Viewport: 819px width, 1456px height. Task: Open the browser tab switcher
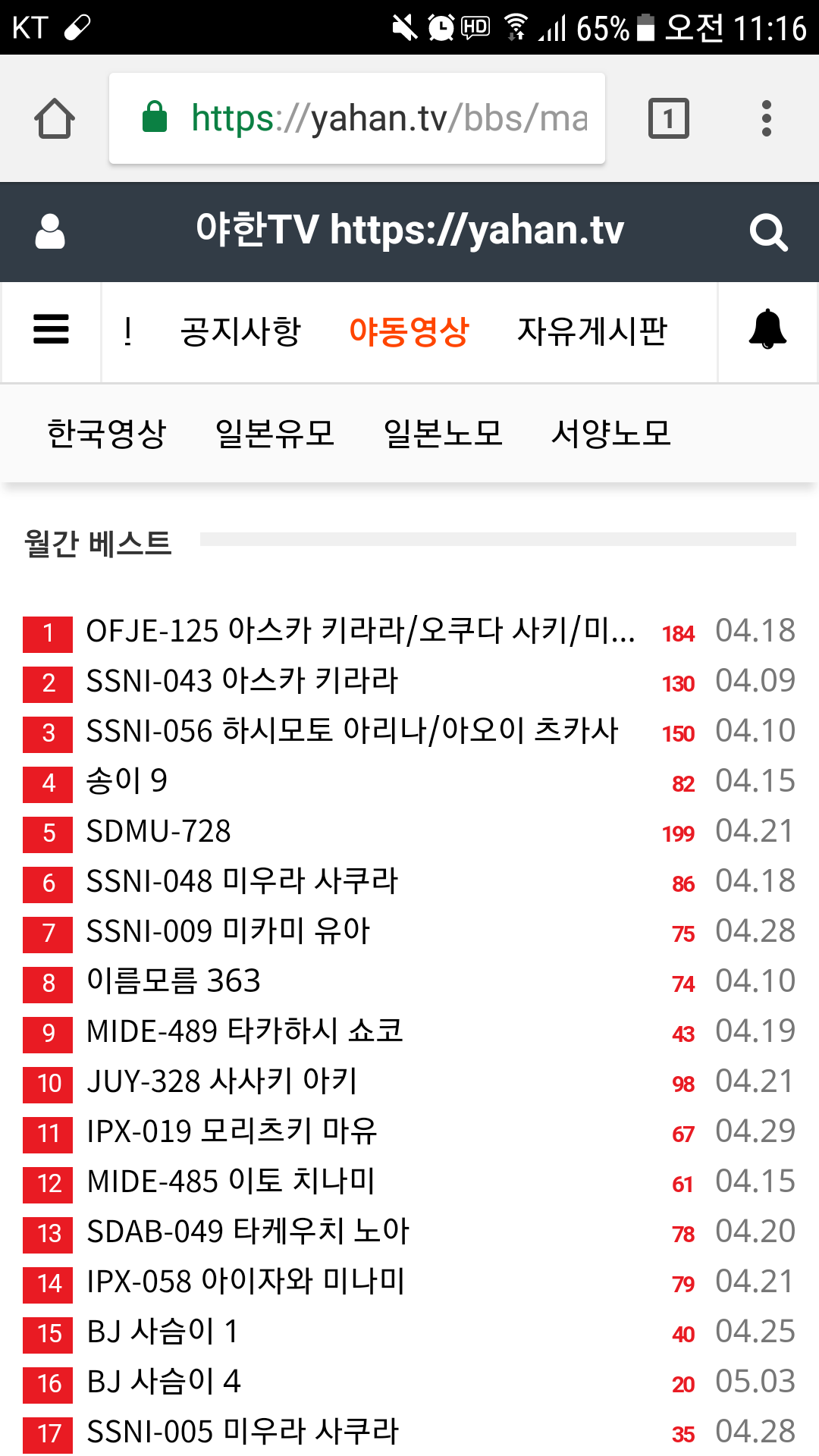pyautogui.click(x=669, y=118)
